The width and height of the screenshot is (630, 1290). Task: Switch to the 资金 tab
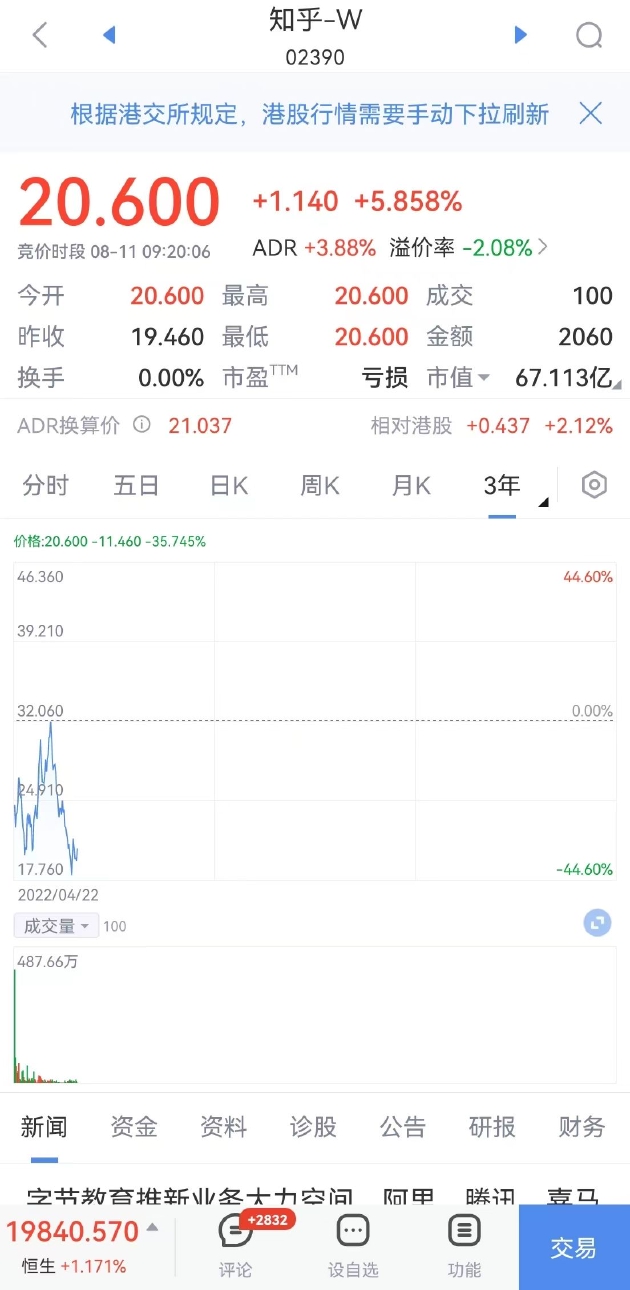134,1127
